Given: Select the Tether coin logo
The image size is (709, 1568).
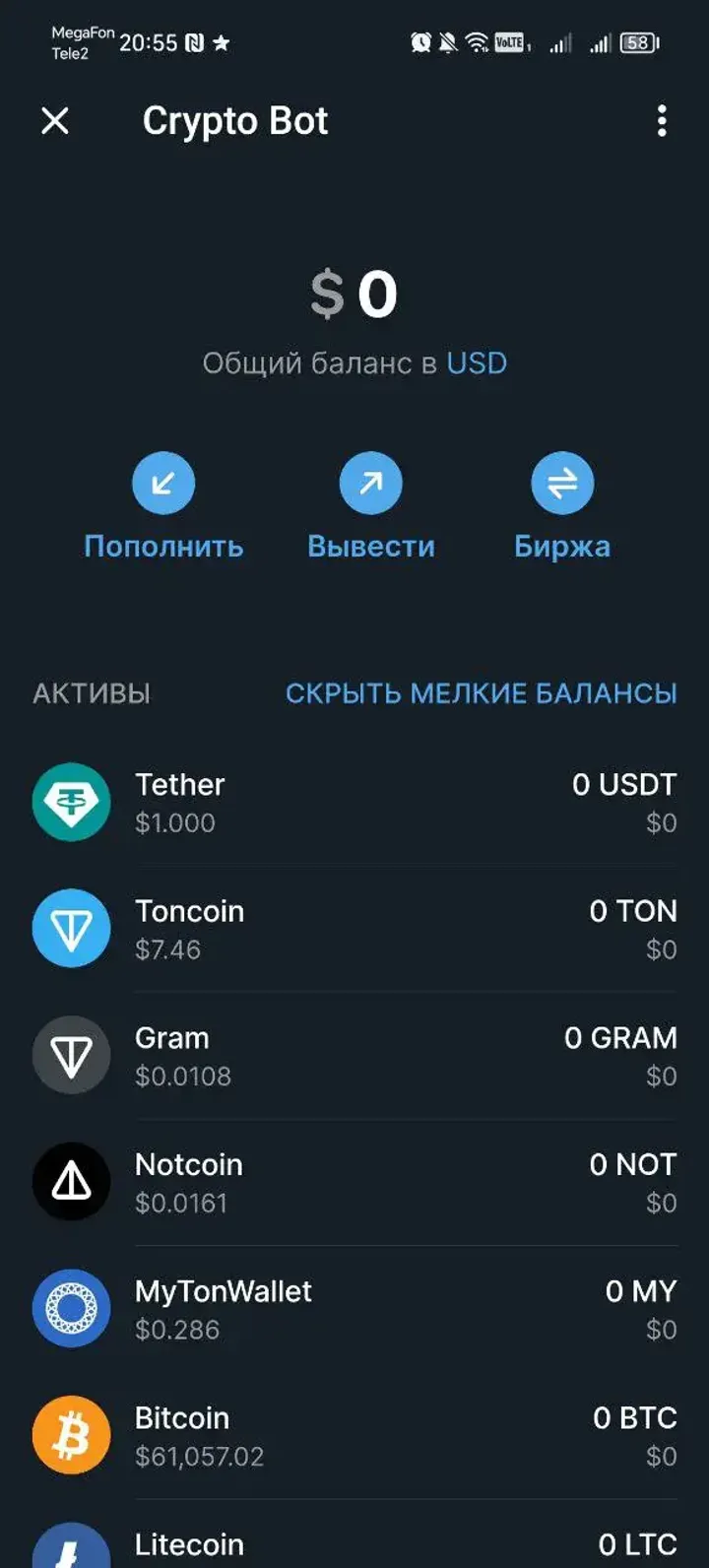Looking at the screenshot, I should [x=71, y=801].
